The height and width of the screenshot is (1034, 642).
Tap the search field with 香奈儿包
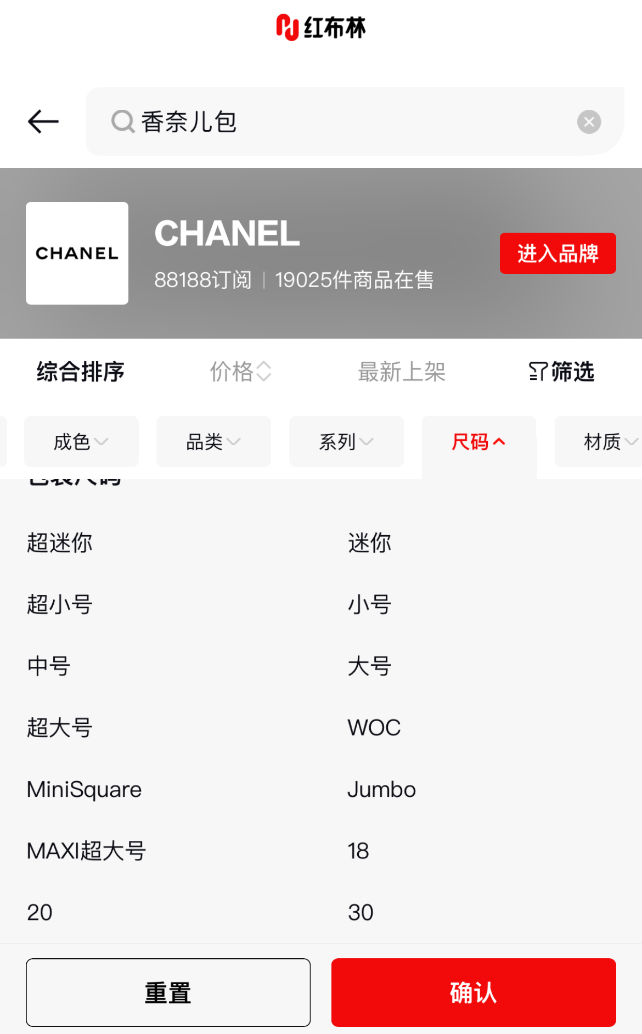click(x=355, y=122)
